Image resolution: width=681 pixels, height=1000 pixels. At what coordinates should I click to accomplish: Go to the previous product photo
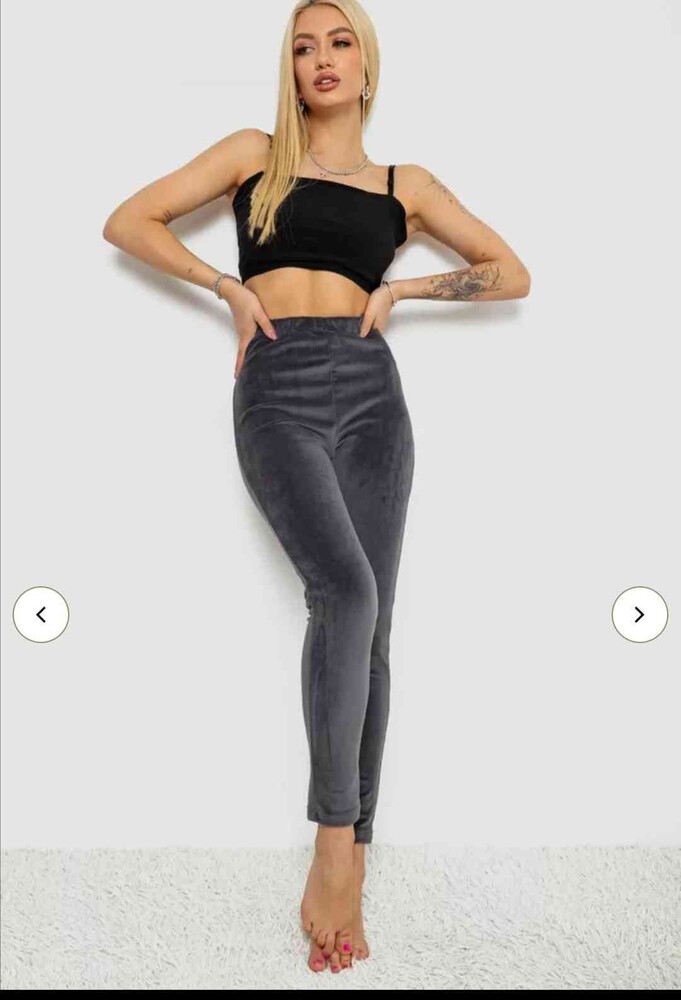(x=41, y=614)
